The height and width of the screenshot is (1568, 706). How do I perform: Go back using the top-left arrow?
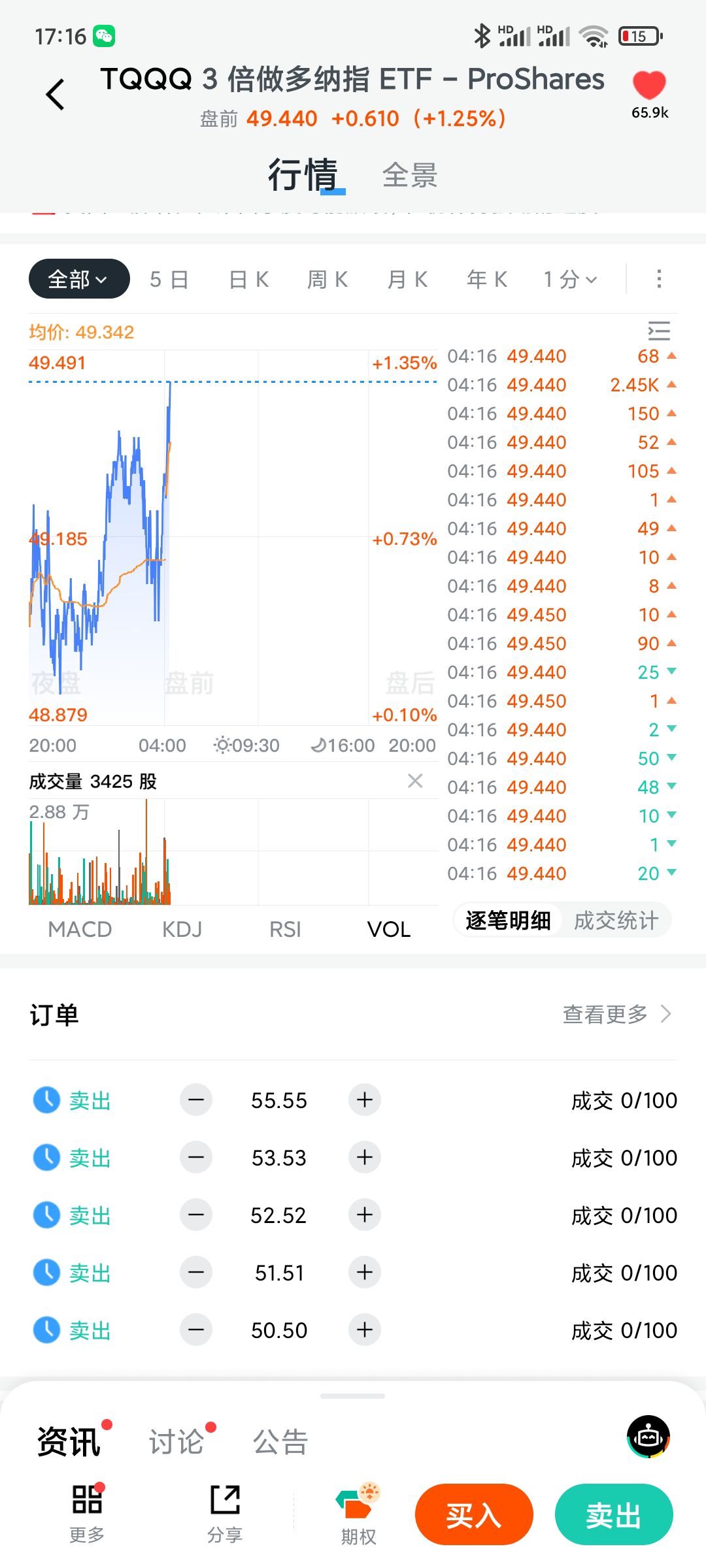[x=56, y=95]
